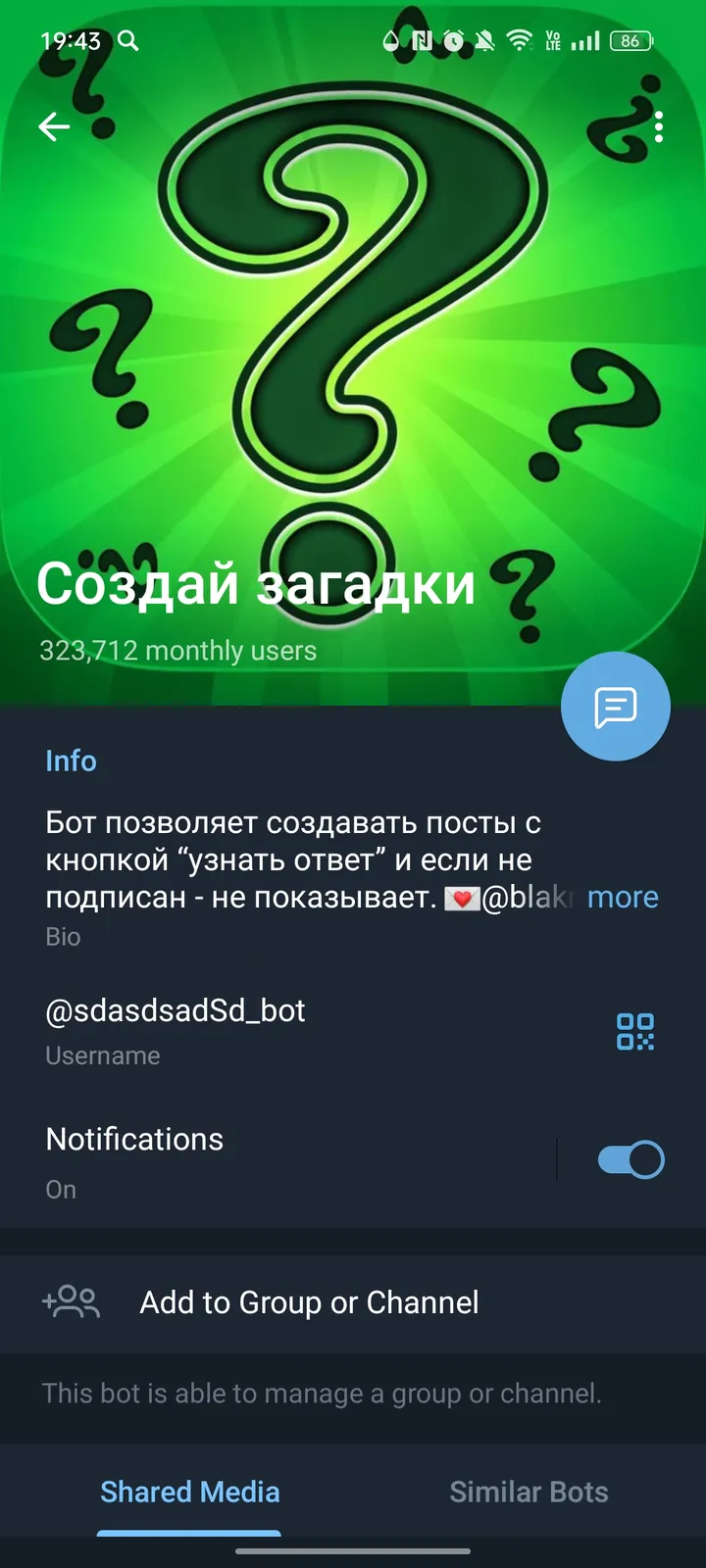The width and height of the screenshot is (706, 1568).
Task: Tap 'more' to expand the bot bio
Action: pyautogui.click(x=623, y=897)
